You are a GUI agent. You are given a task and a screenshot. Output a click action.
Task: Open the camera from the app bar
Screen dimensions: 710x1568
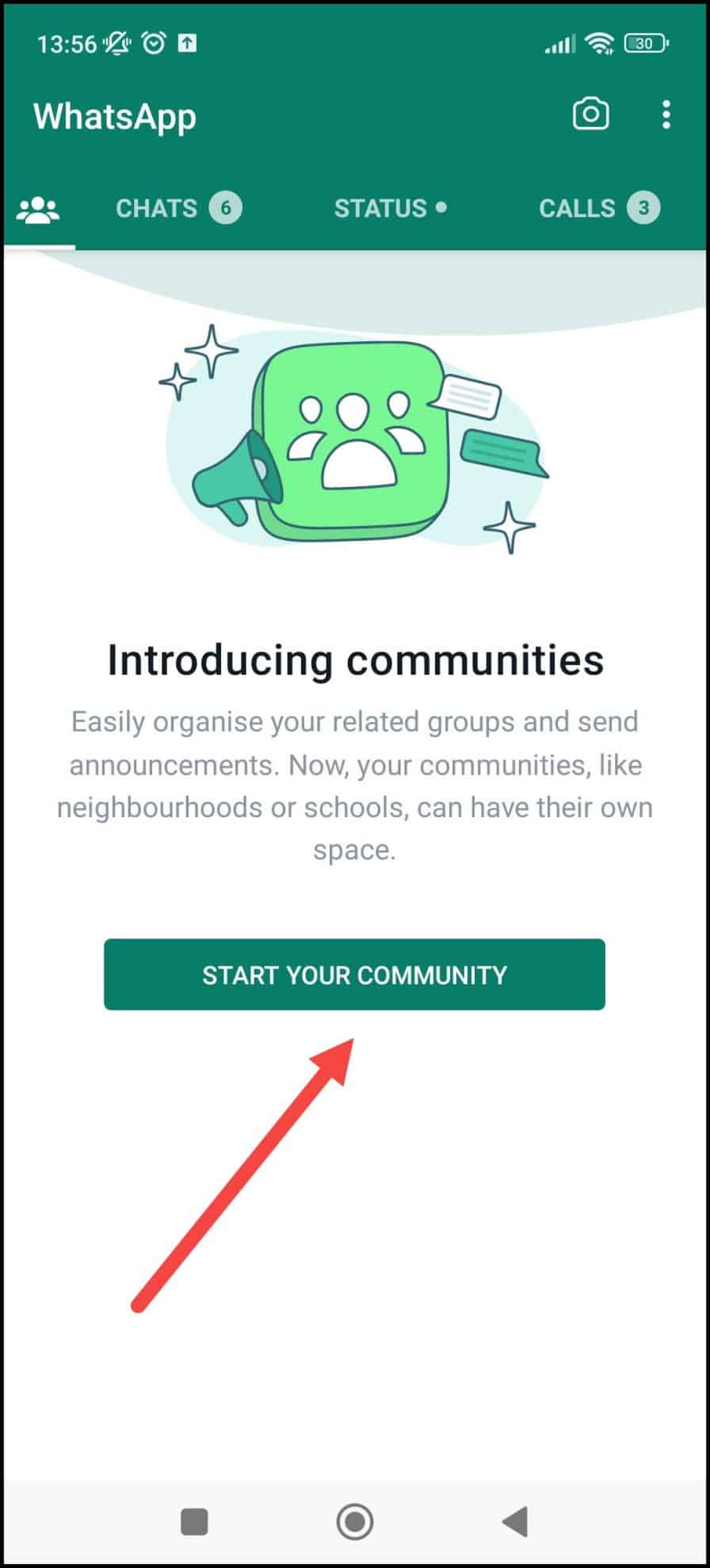tap(590, 115)
